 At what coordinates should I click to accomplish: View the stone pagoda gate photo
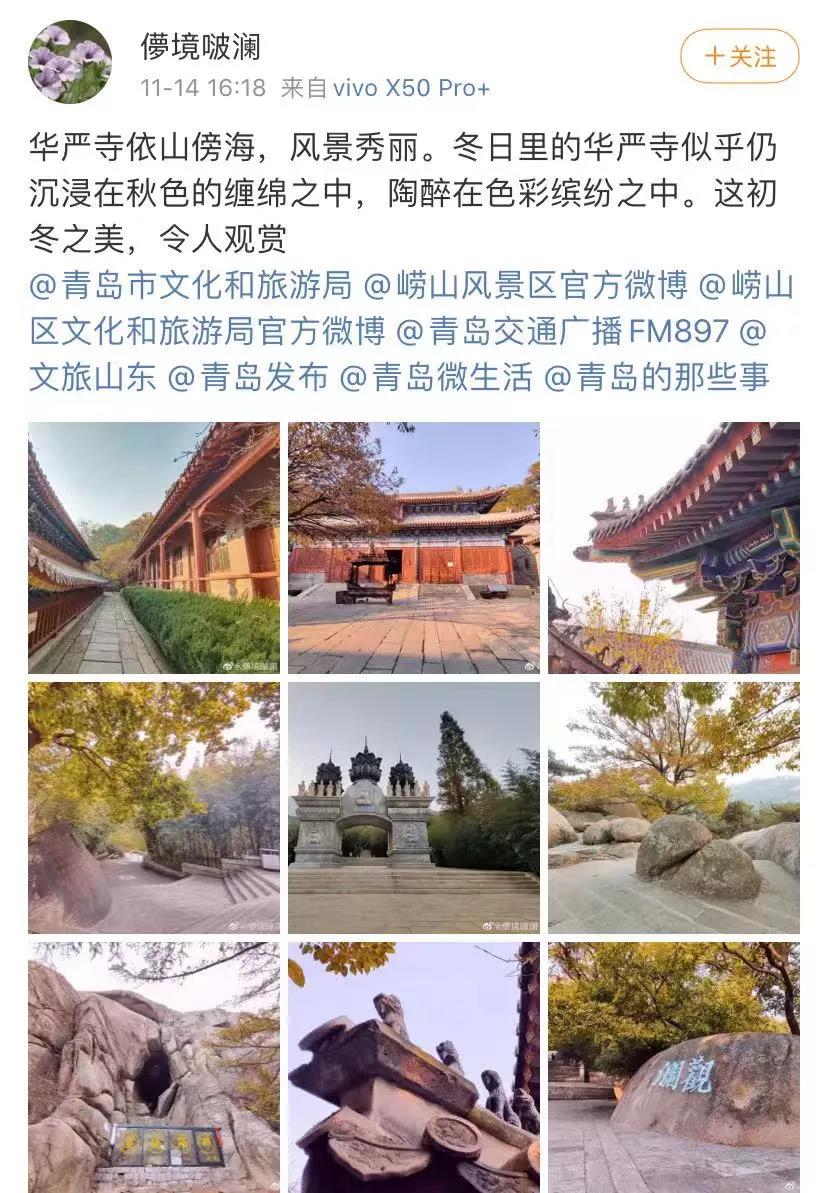tap(413, 807)
